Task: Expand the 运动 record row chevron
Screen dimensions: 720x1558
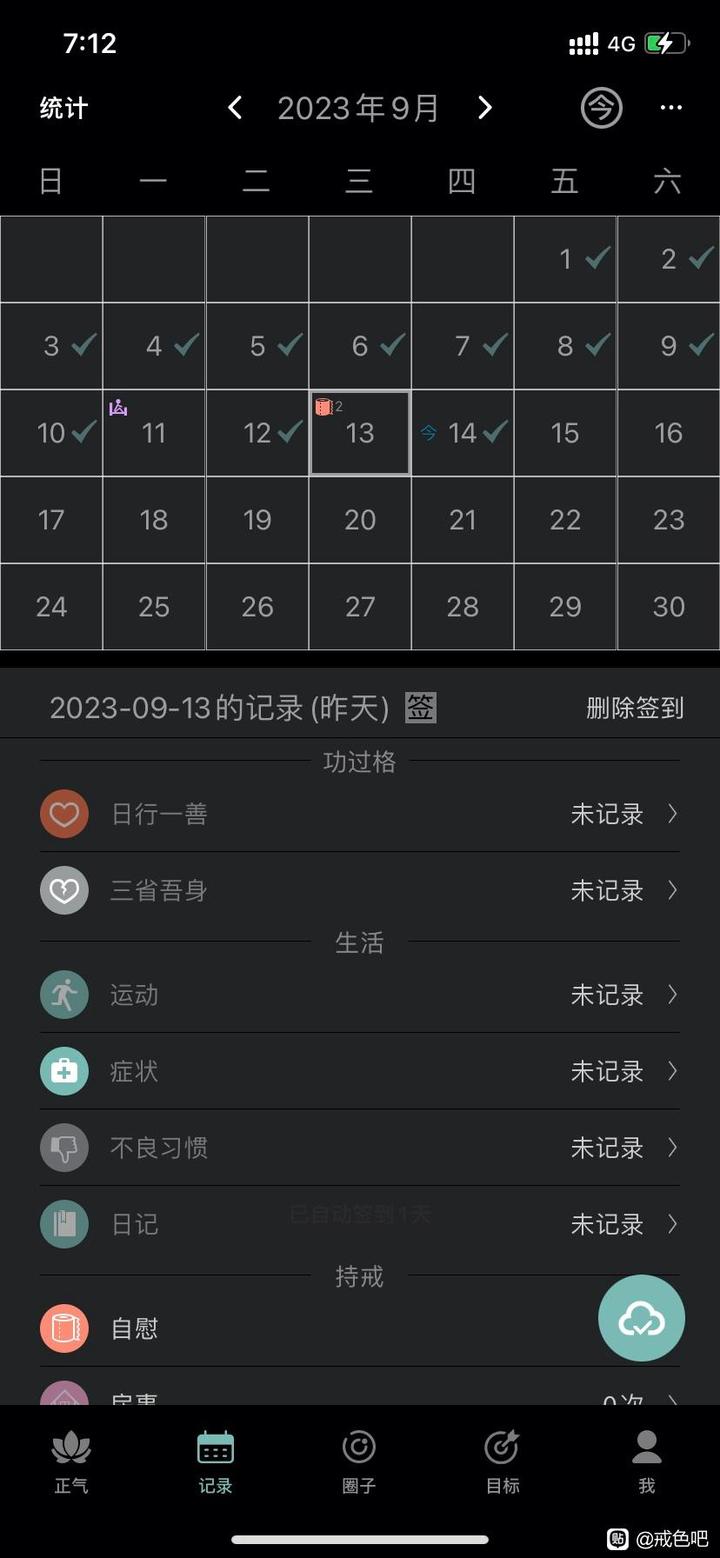Action: pos(672,995)
